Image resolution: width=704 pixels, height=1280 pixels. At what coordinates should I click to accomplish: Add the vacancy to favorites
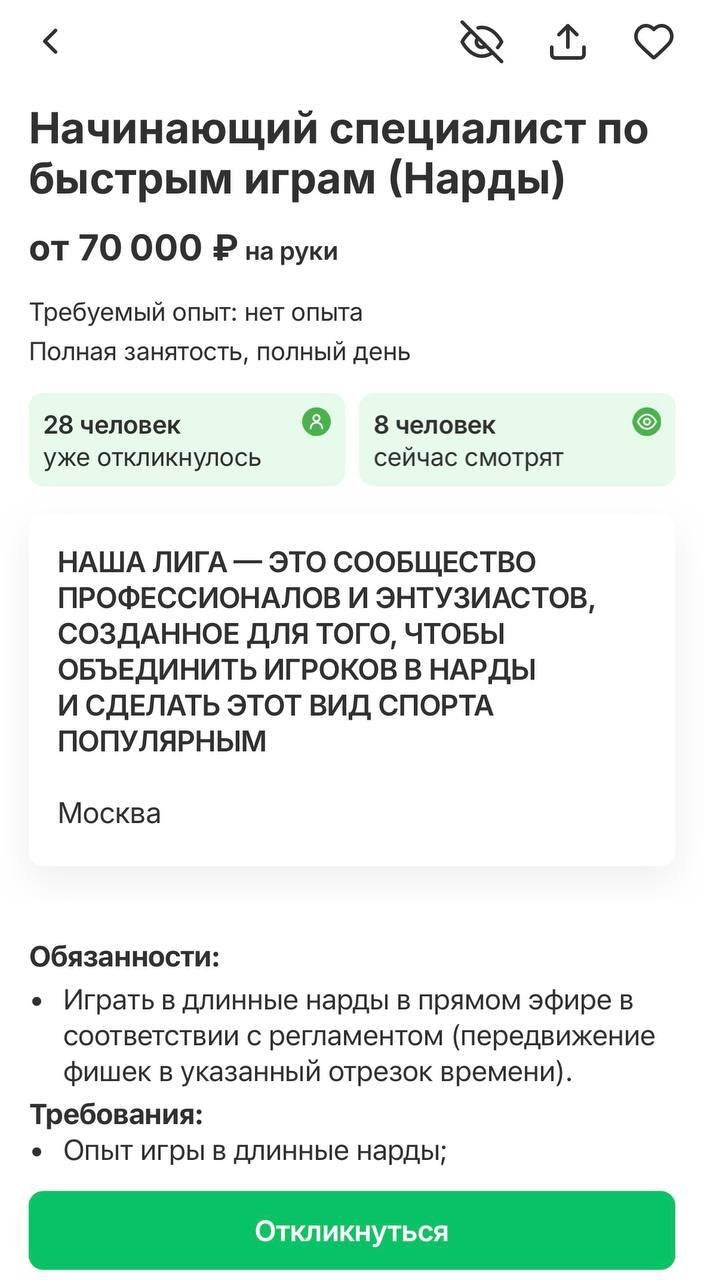654,42
